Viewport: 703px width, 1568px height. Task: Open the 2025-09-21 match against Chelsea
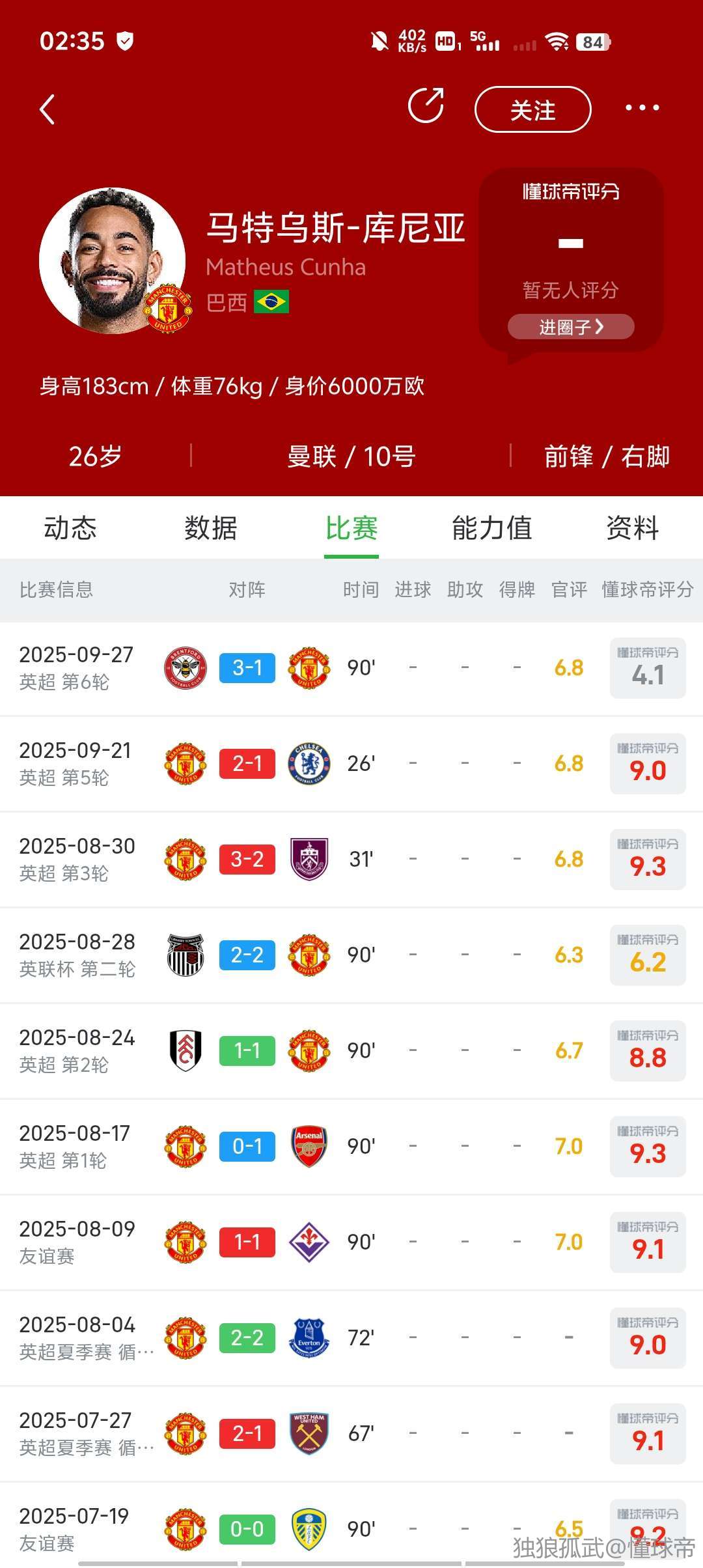coord(351,764)
